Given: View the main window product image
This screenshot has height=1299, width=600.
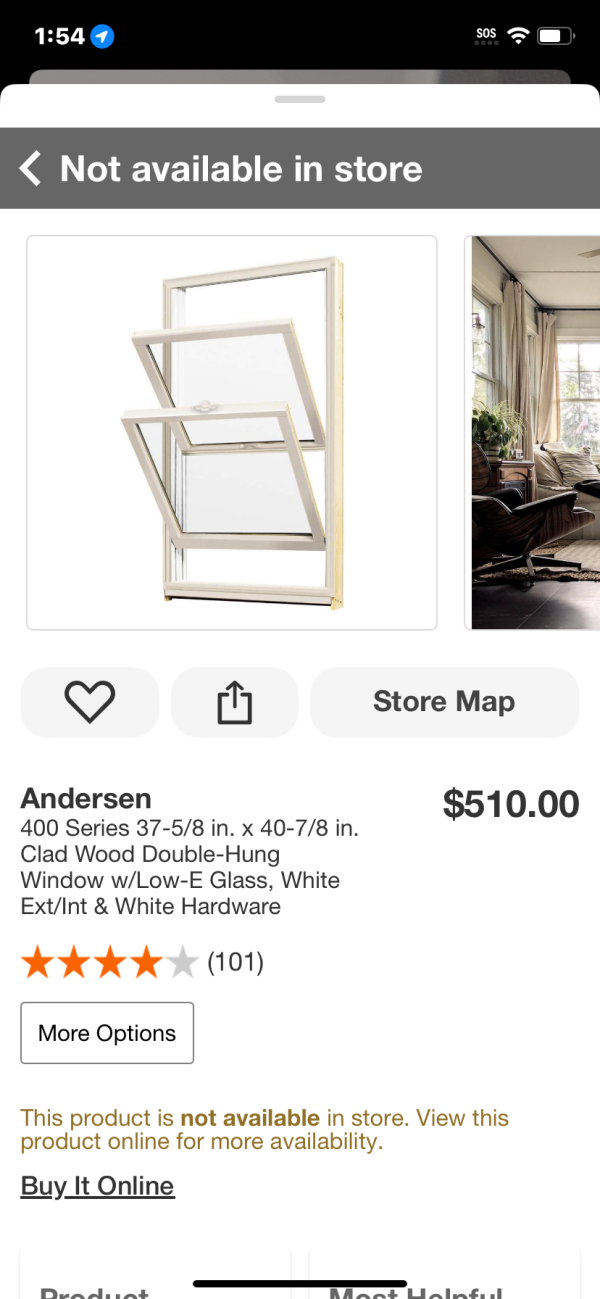Looking at the screenshot, I should click(232, 432).
